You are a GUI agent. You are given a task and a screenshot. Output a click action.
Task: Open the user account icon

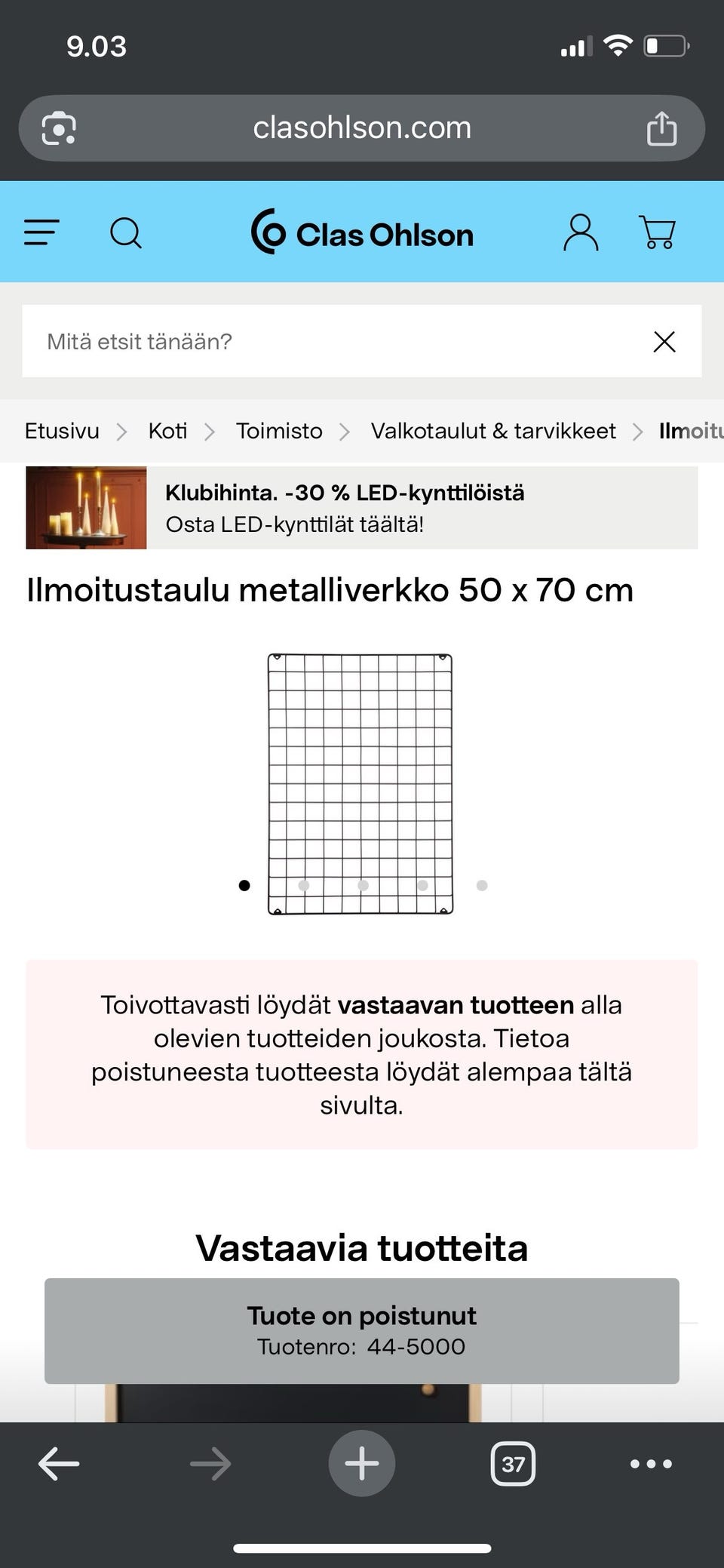581,232
